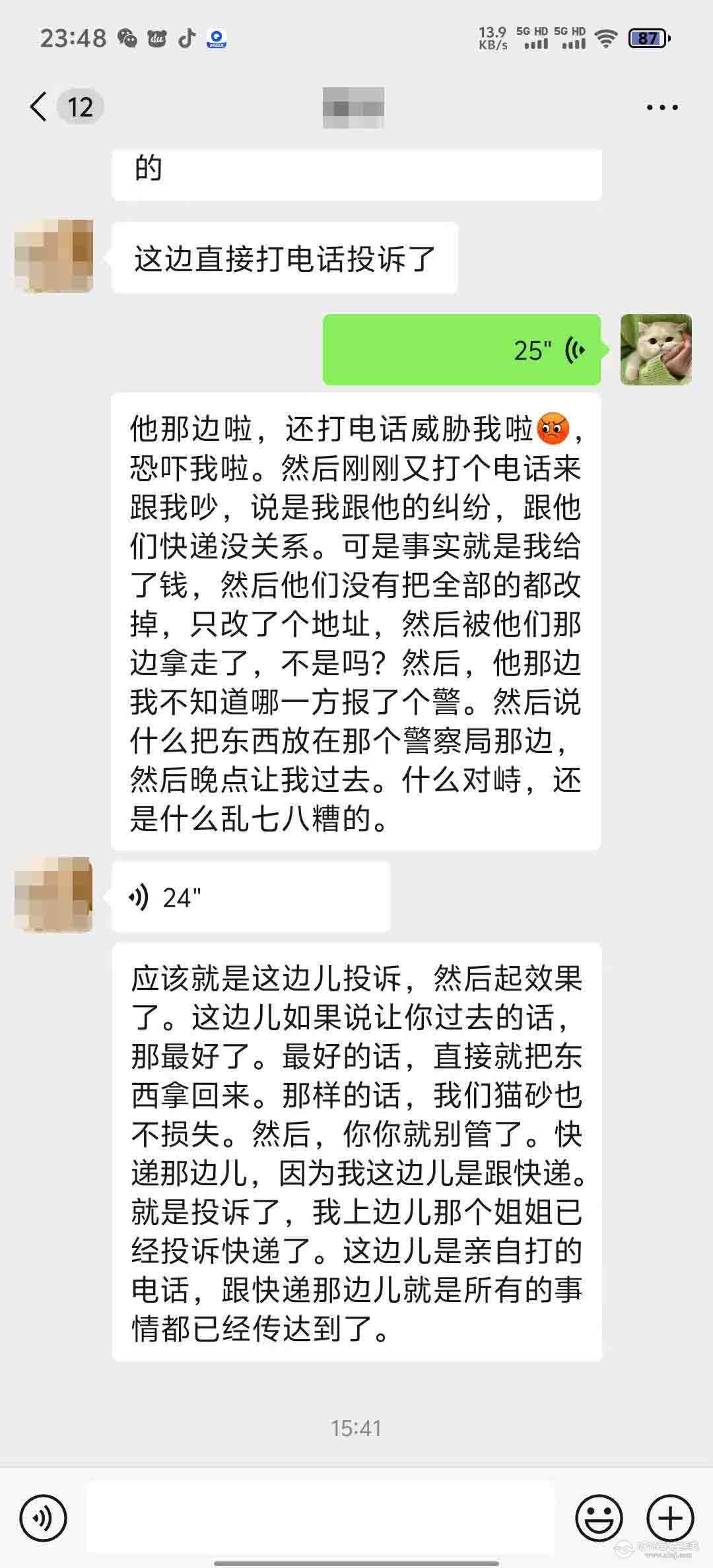Open my cat avatar profile
The image size is (713, 1568).
point(656,350)
